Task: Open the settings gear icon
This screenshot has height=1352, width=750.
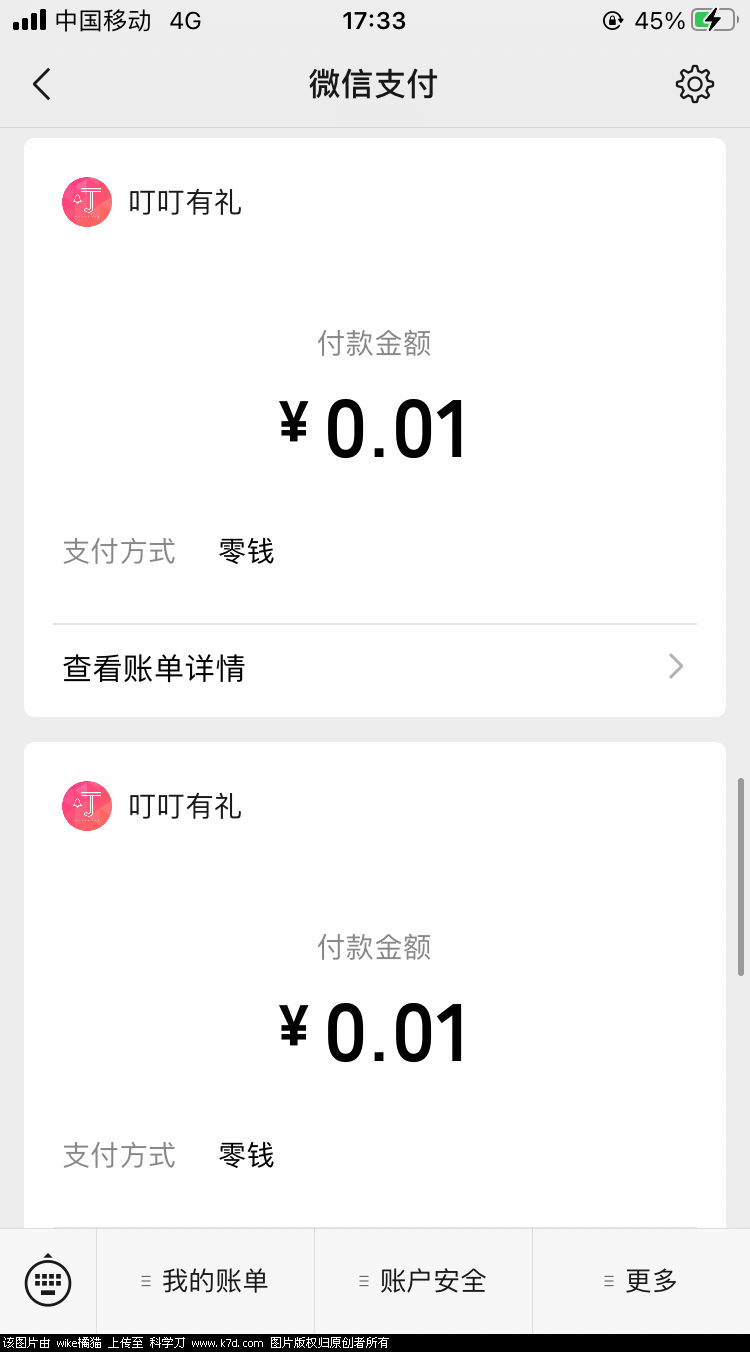Action: tap(695, 85)
